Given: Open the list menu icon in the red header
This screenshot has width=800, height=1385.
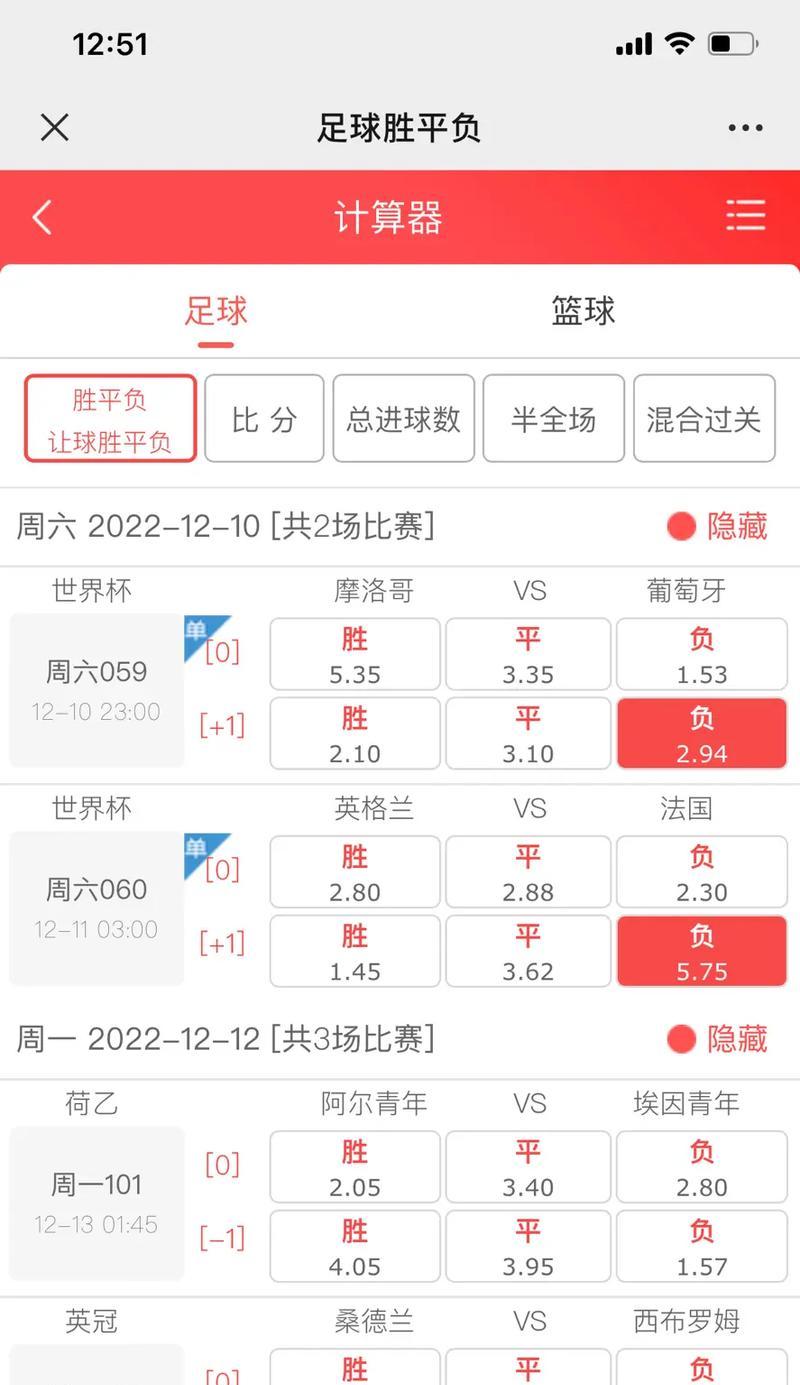Looking at the screenshot, I should [x=745, y=216].
